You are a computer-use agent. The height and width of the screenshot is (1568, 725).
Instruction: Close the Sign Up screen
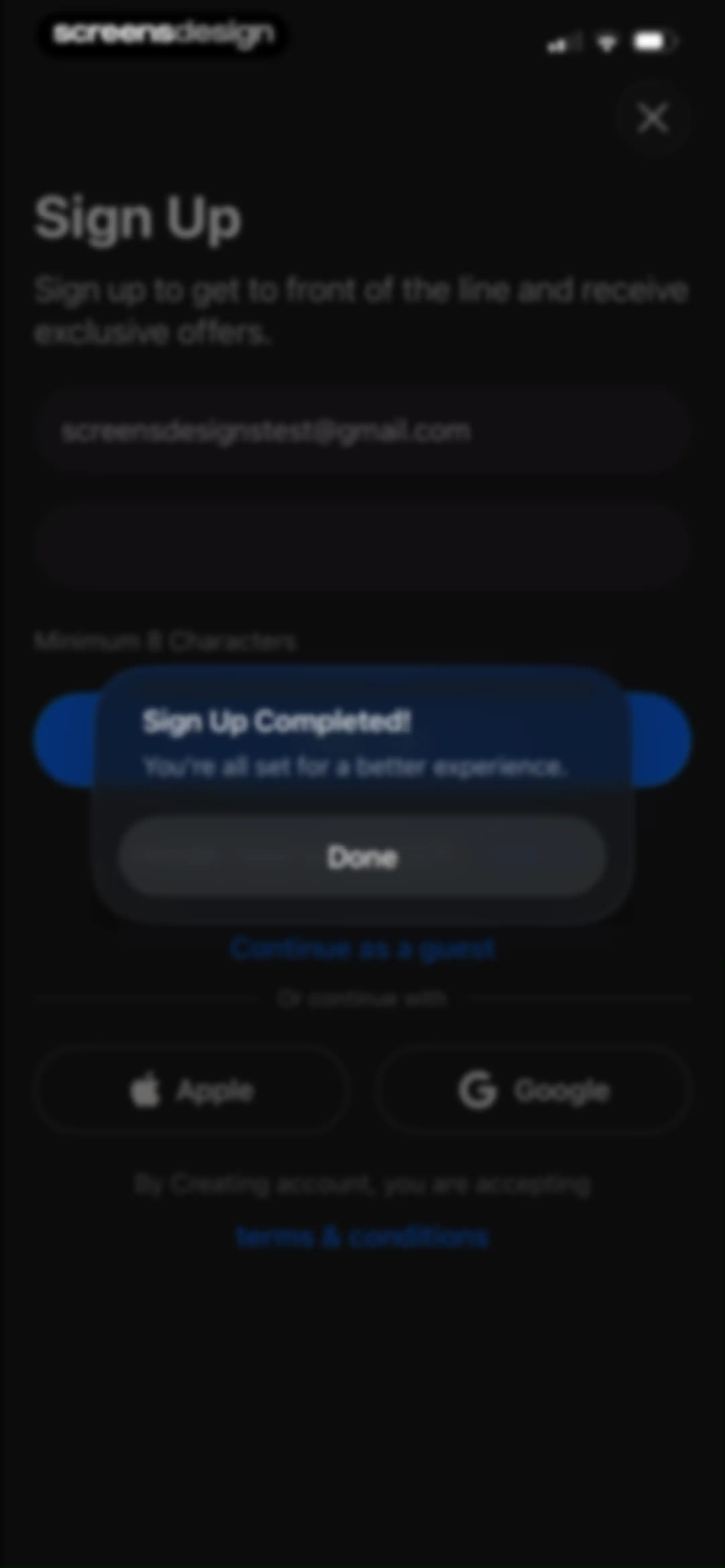[653, 118]
